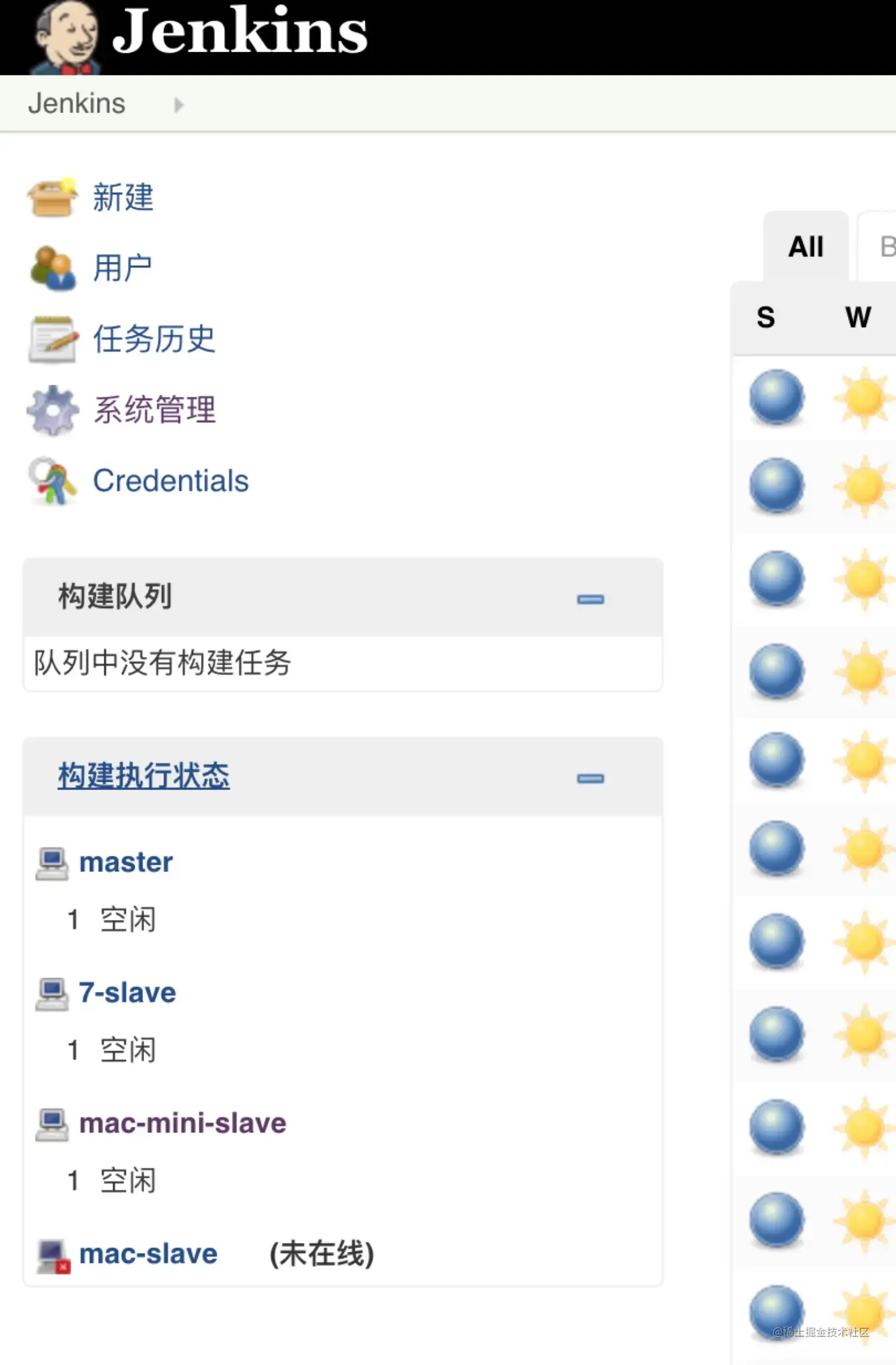This screenshot has height=1365, width=896.
Task: Click the first blue ball status icon
Action: 777,397
